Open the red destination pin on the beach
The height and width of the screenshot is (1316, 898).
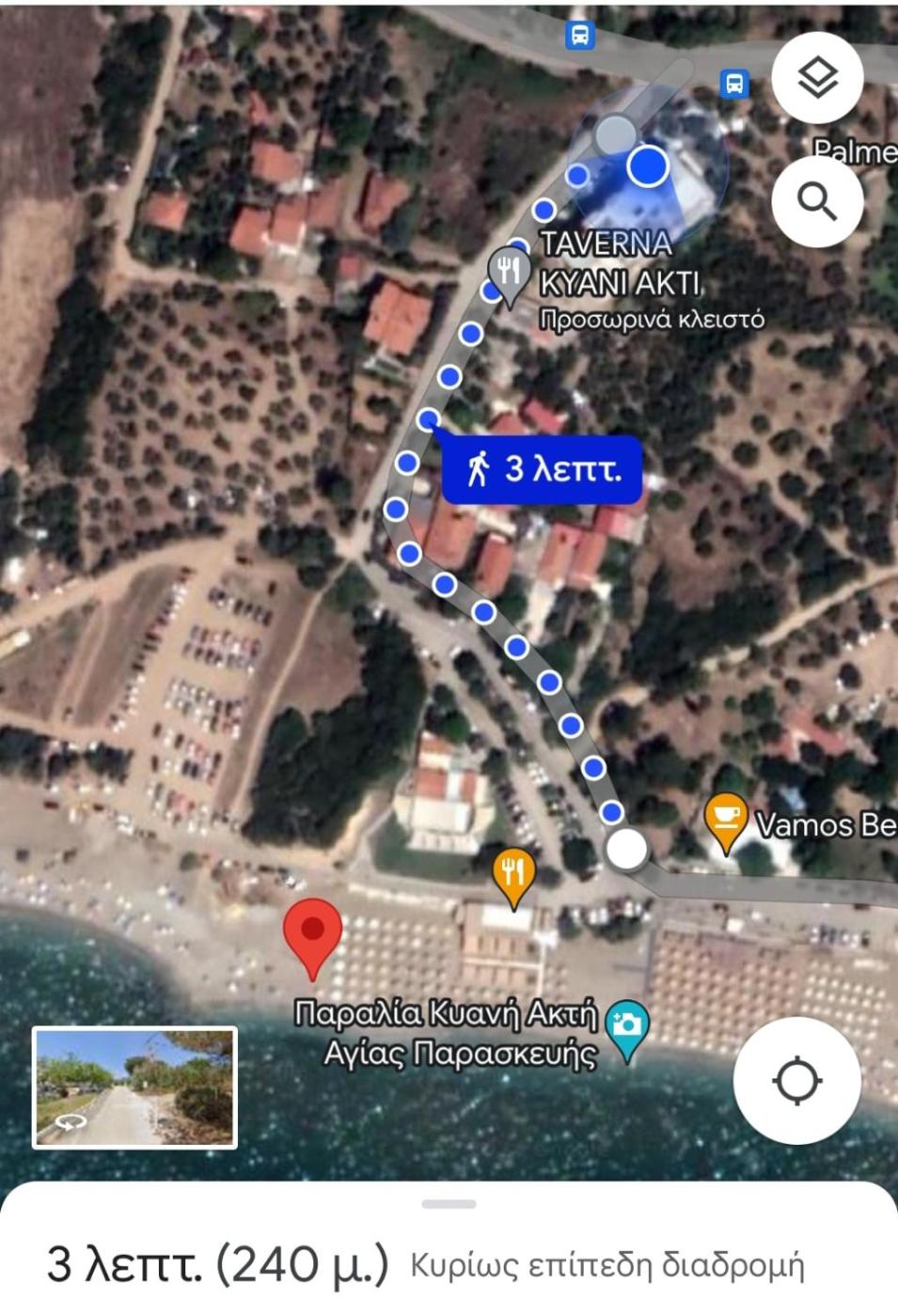tap(312, 932)
